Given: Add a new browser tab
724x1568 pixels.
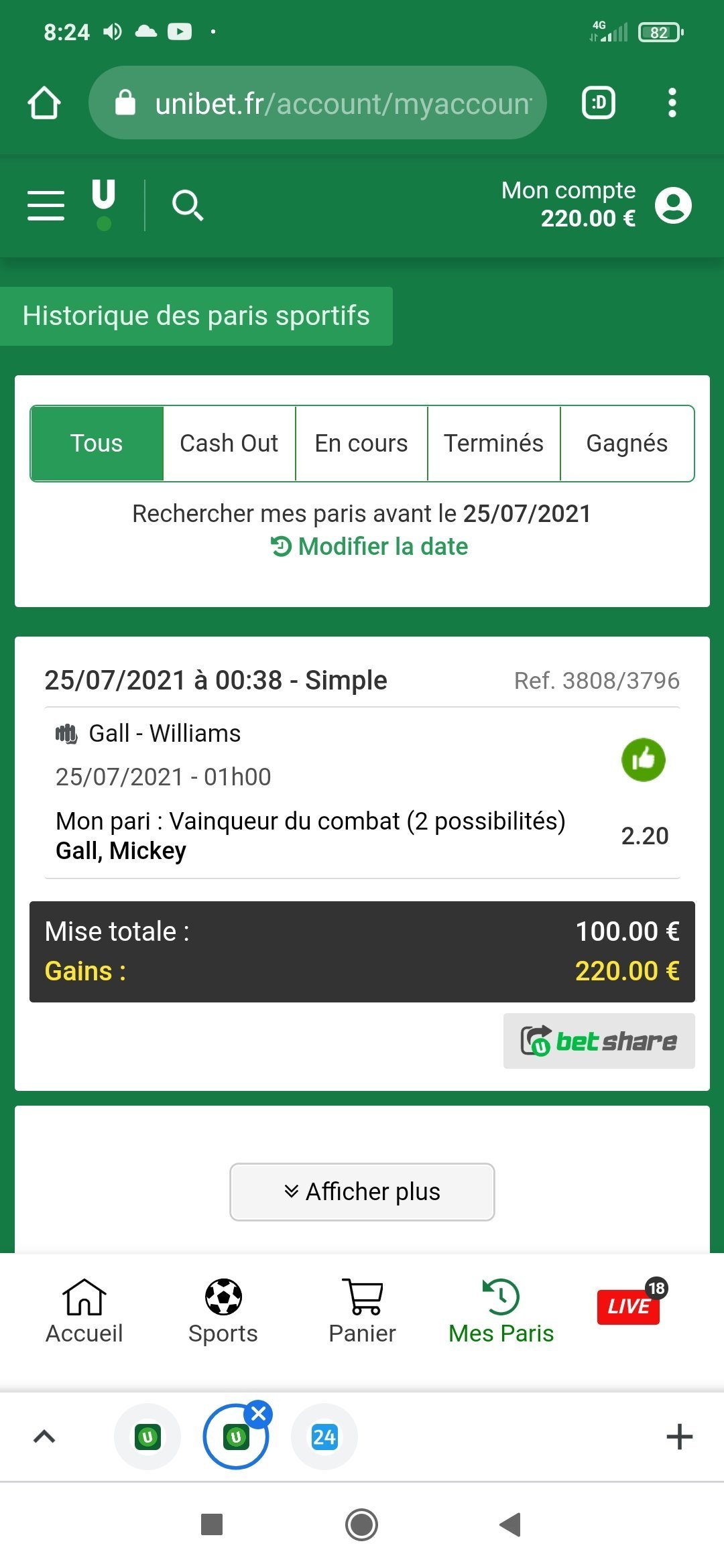Looking at the screenshot, I should coord(680,1437).
